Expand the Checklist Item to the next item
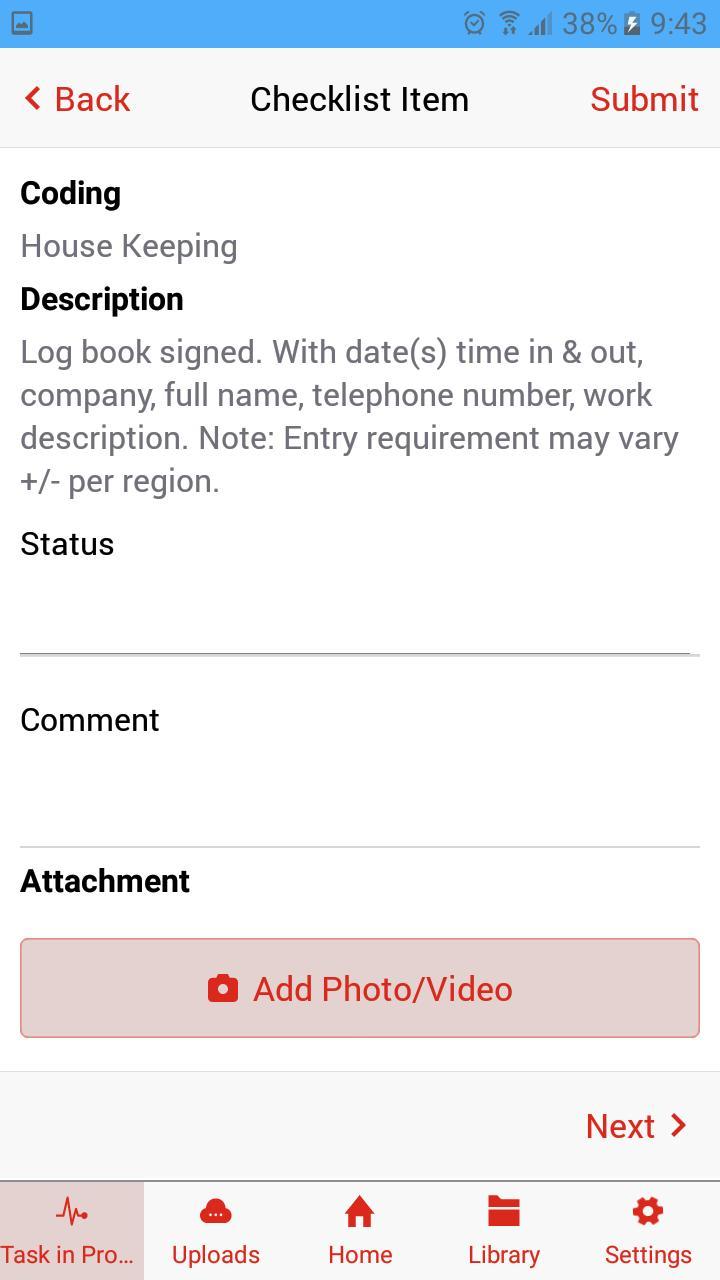 636,1125
